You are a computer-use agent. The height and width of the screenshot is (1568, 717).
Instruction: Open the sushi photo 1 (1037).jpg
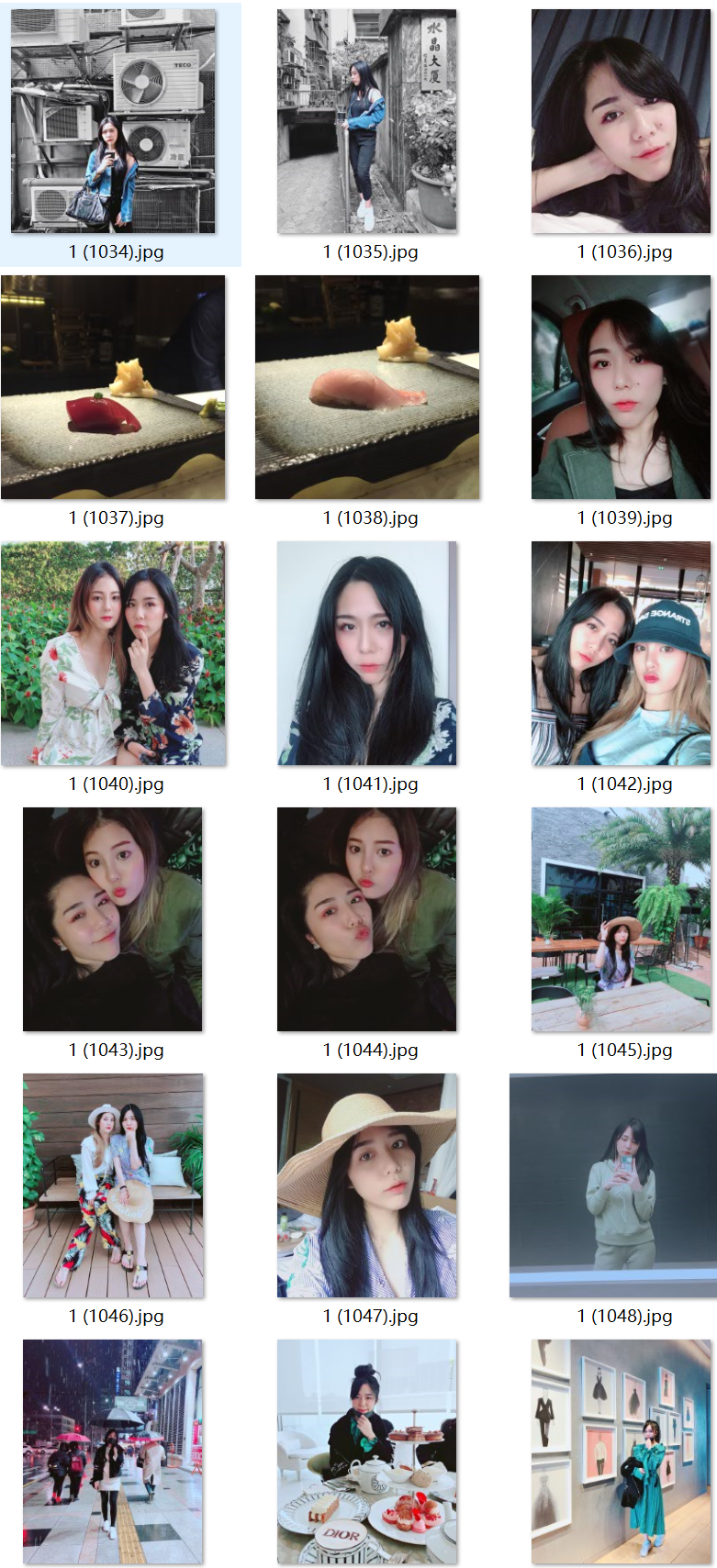coord(113,387)
